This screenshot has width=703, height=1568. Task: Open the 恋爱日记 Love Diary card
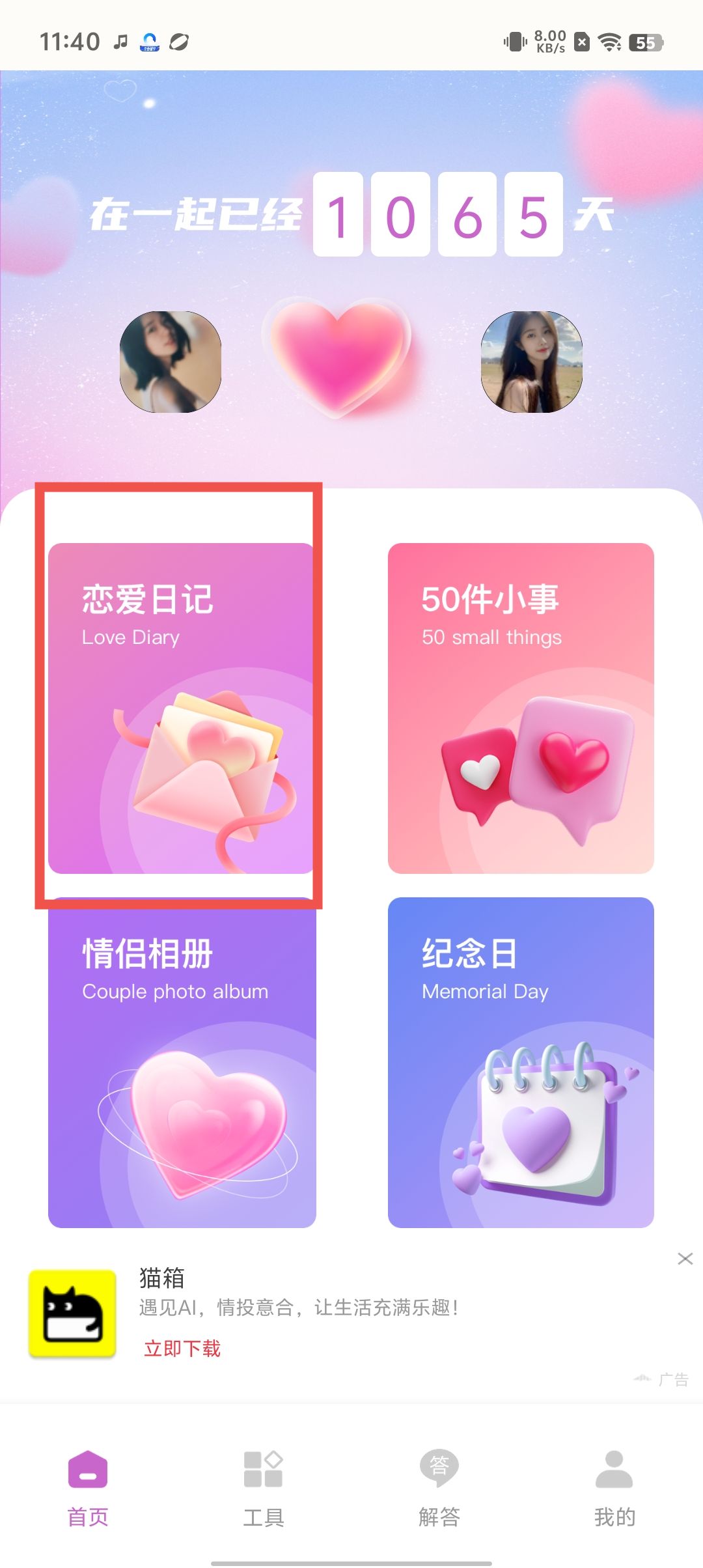(x=181, y=708)
